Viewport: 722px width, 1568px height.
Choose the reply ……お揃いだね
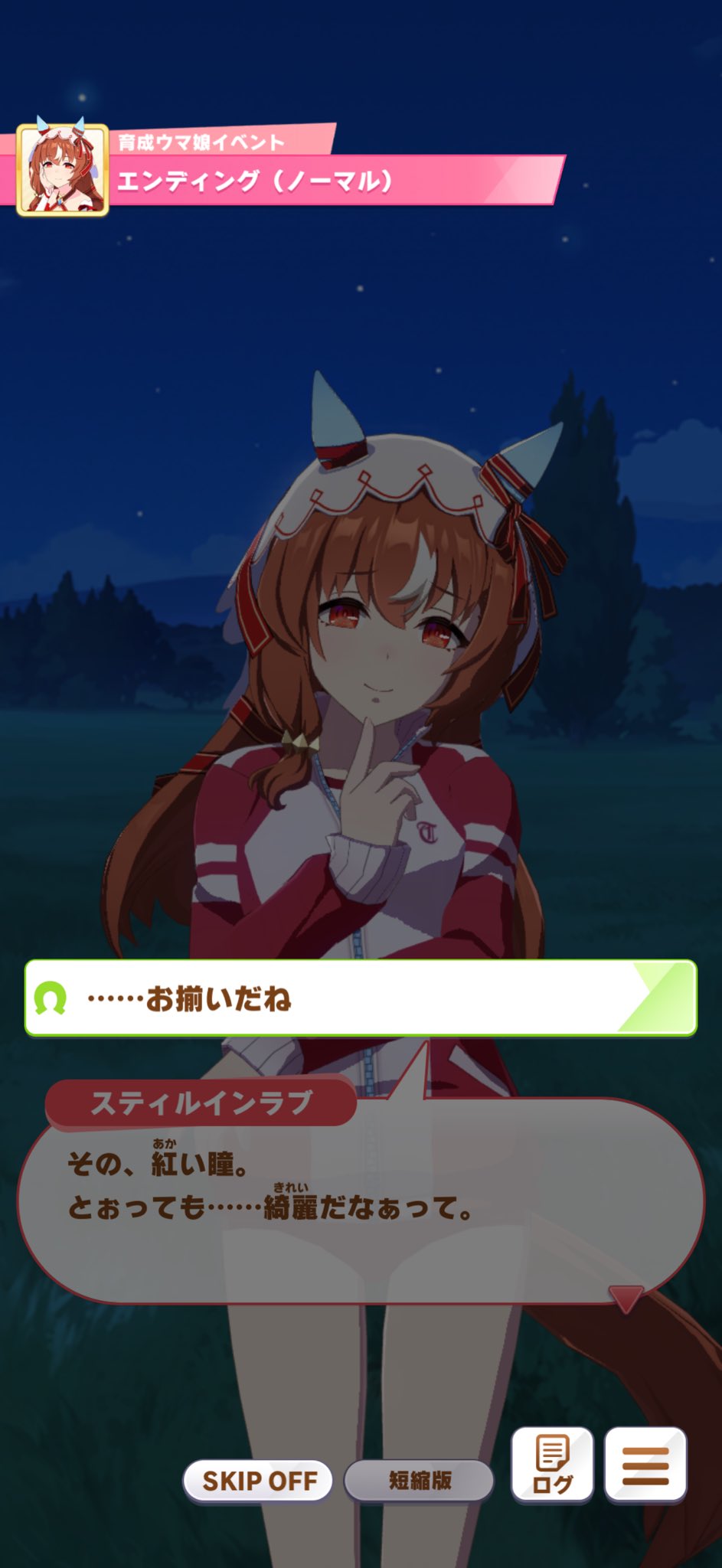360,998
